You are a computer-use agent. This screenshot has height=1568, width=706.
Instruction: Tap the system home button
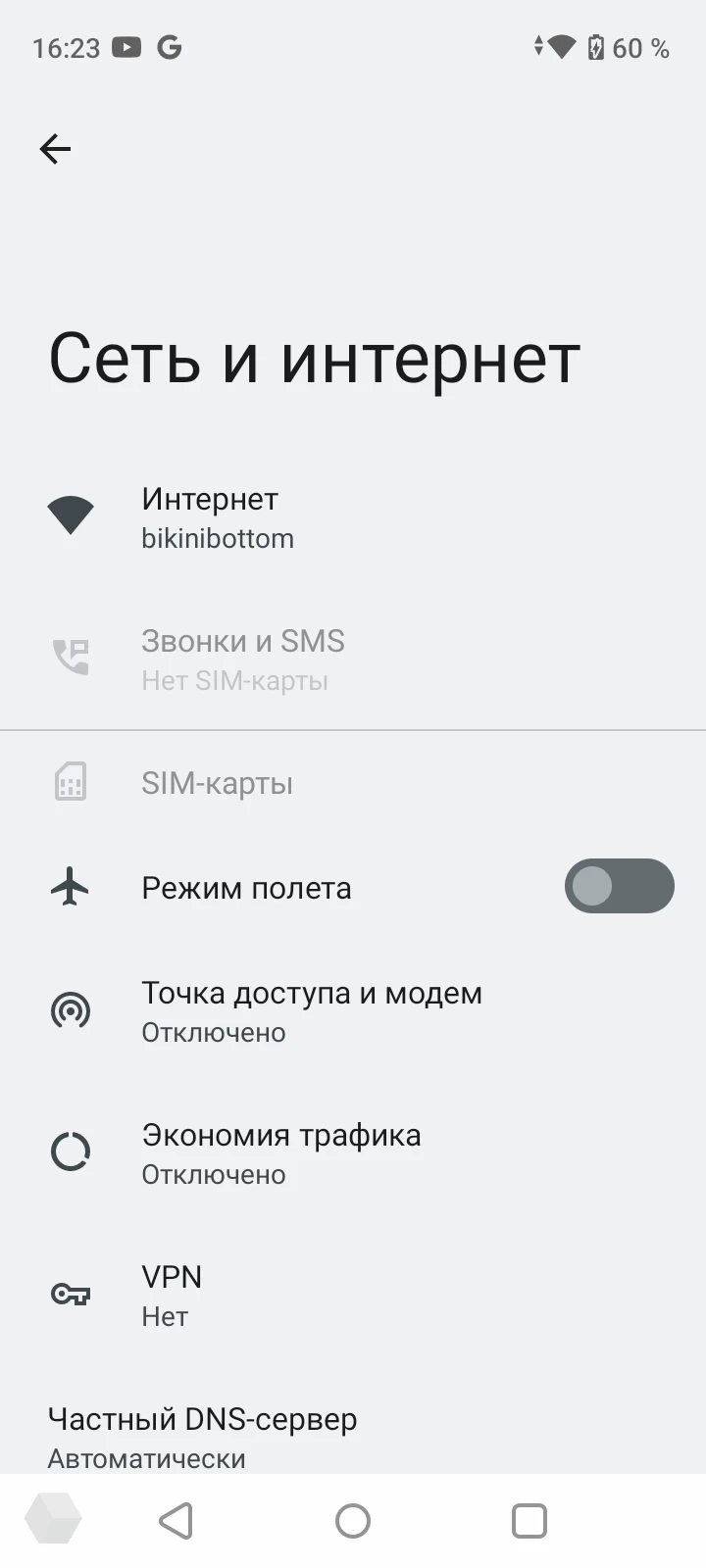coord(353,1521)
